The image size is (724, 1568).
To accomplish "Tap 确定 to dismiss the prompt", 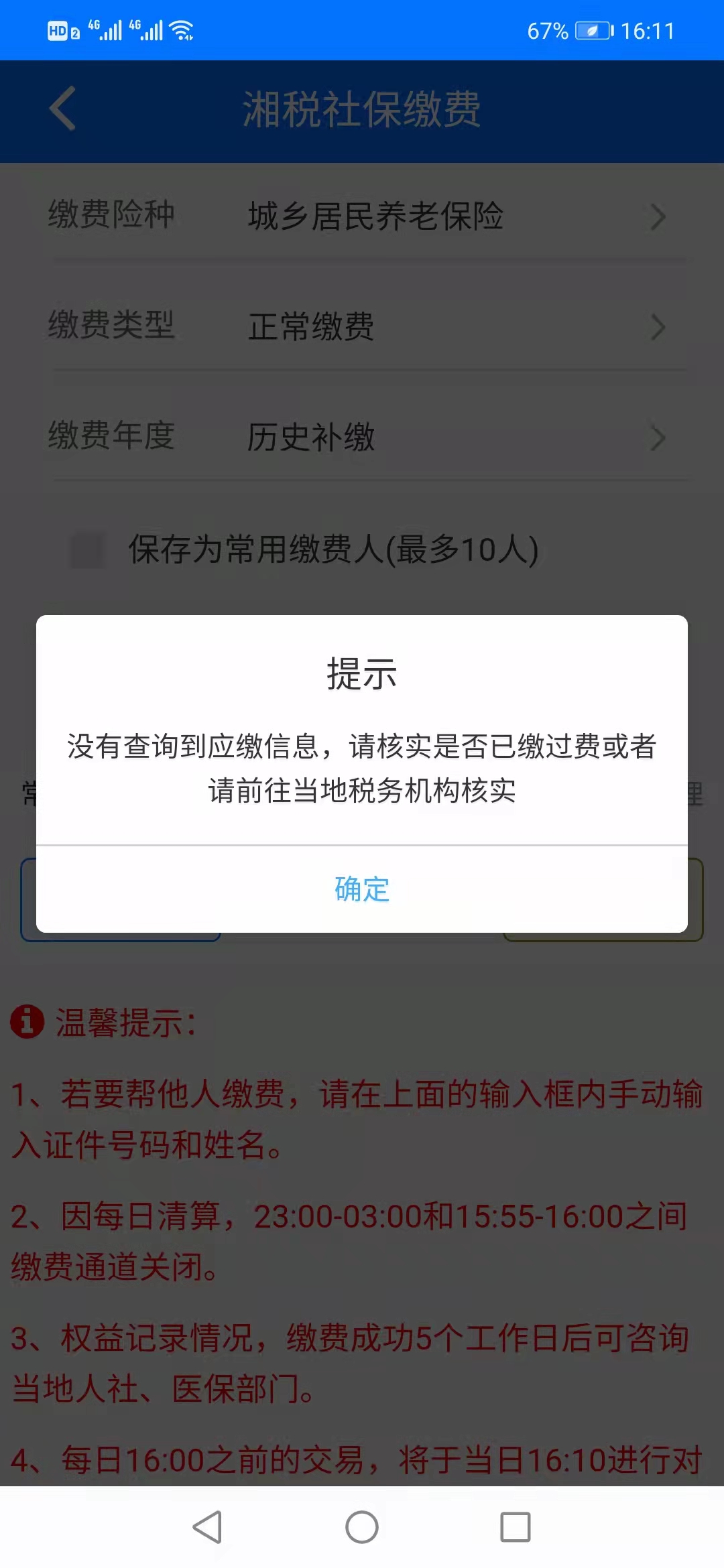I will click(x=362, y=889).
